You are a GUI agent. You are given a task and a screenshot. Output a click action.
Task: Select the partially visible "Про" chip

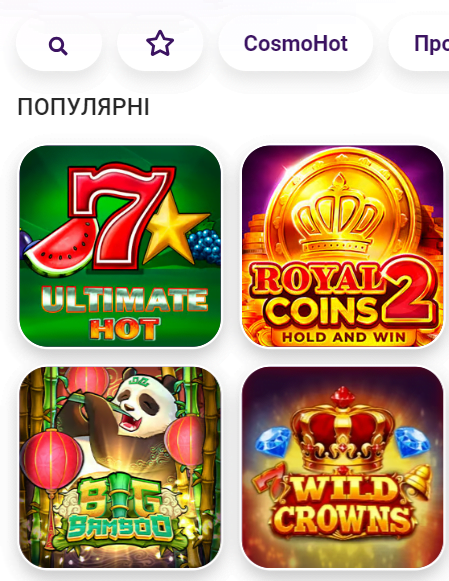pyautogui.click(x=419, y=44)
